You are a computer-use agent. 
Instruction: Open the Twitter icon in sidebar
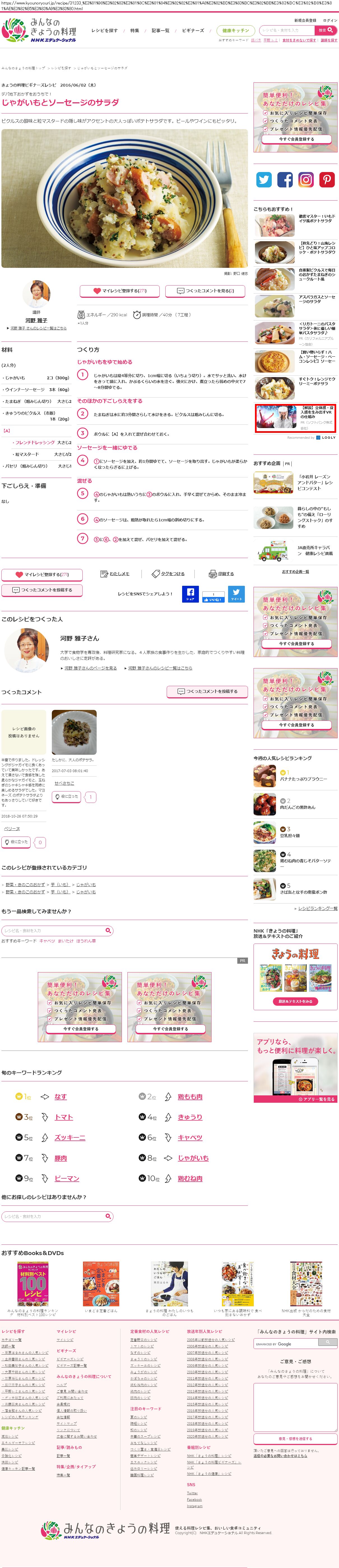click(x=264, y=180)
